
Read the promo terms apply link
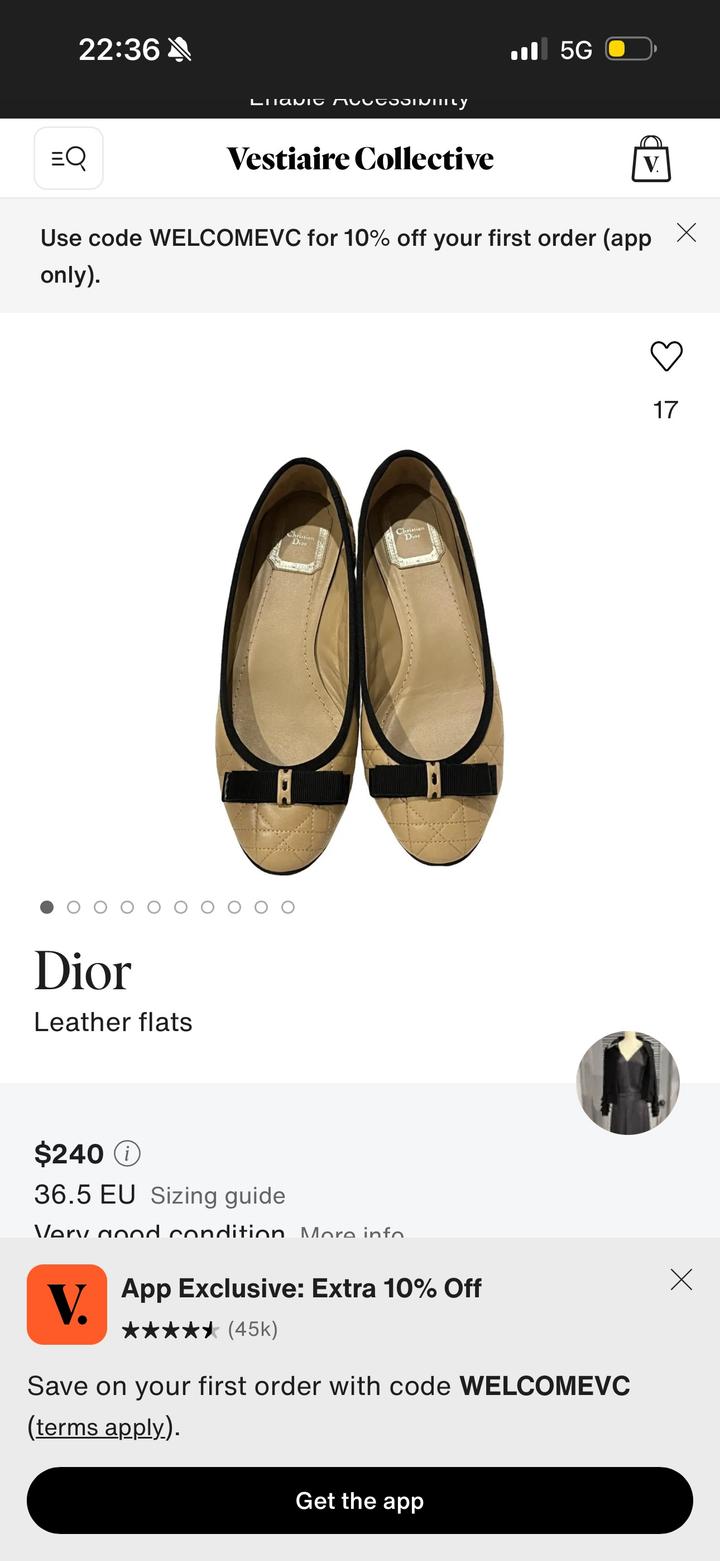[x=100, y=1427]
